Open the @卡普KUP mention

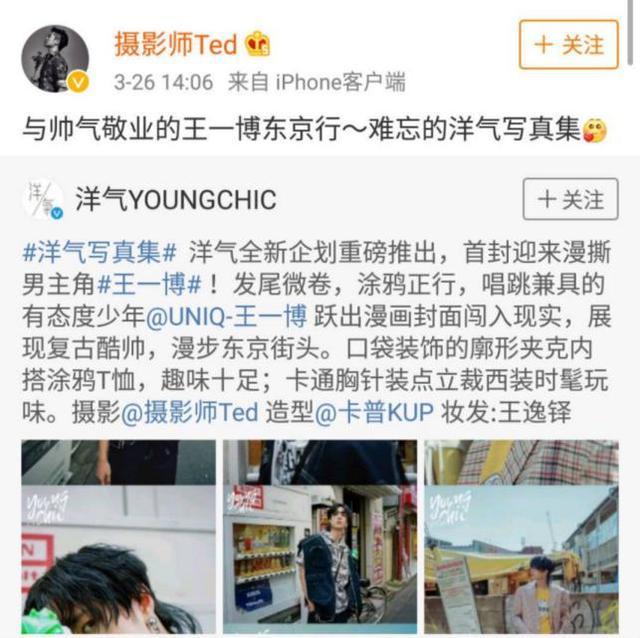coord(365,412)
